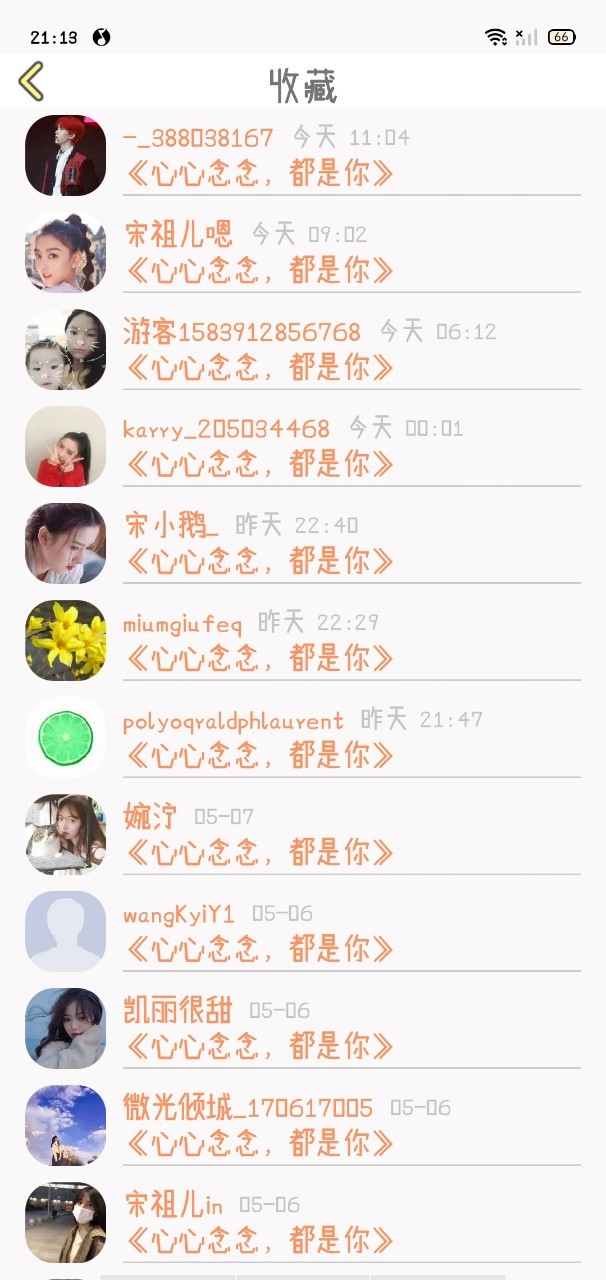Go back using the yellow arrow
This screenshot has height=1280, width=606.
pos(32,82)
